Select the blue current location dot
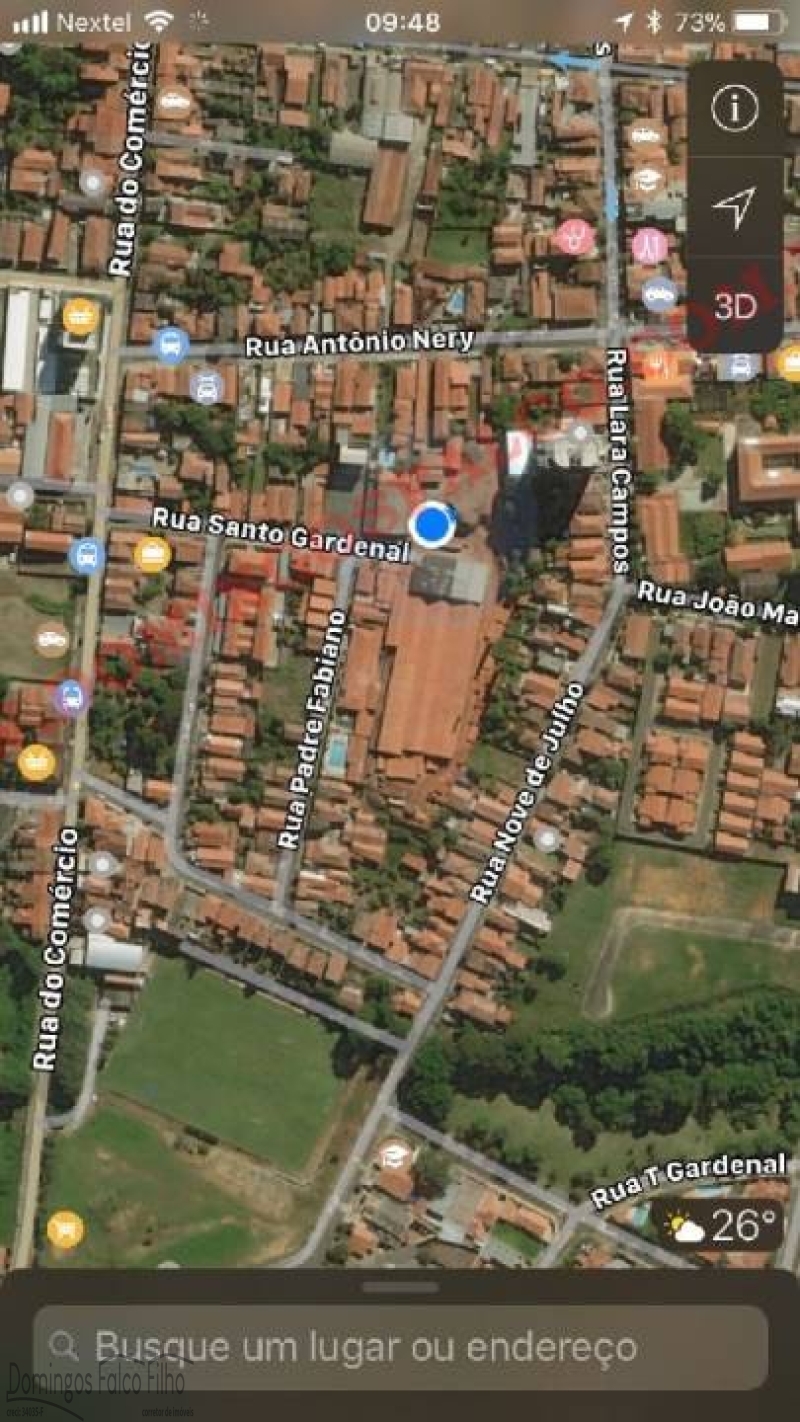 pyautogui.click(x=432, y=525)
